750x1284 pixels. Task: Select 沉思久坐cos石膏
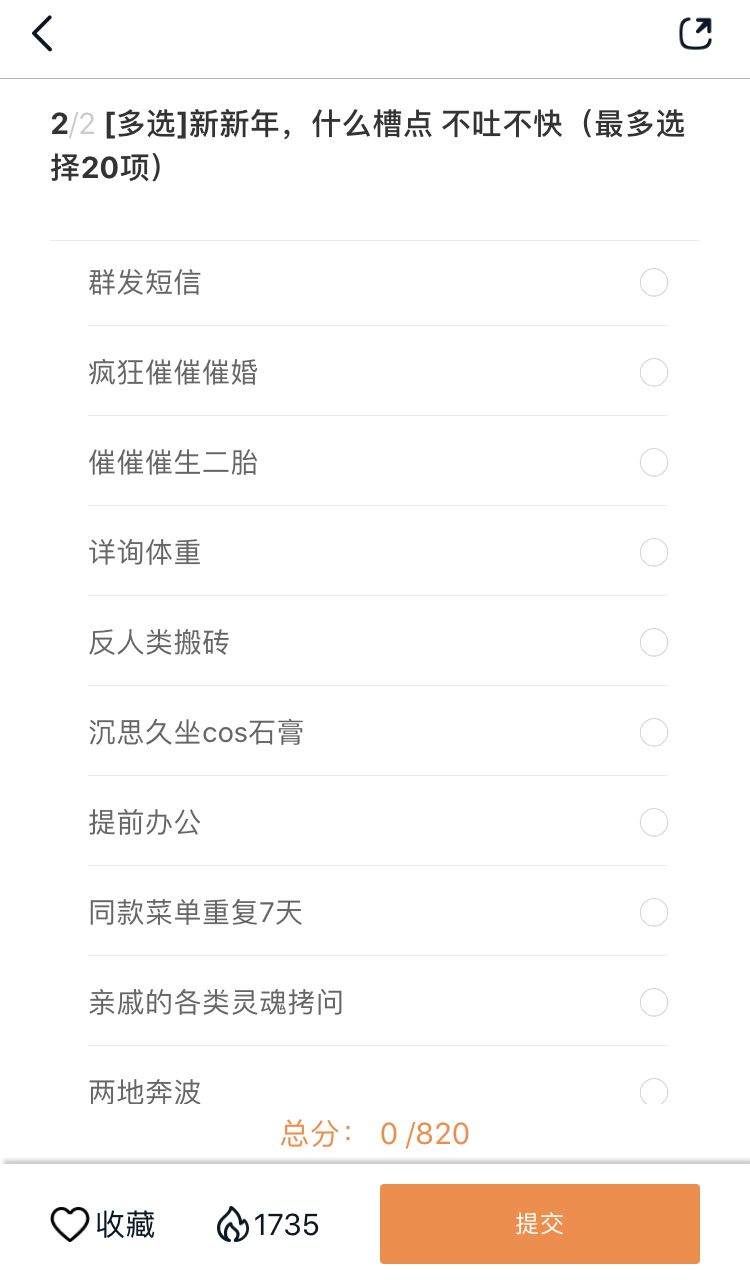[x=378, y=733]
